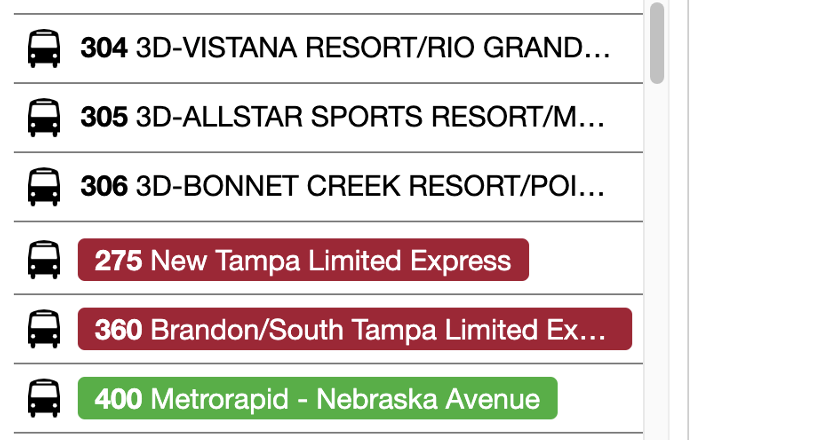Select route 305 3D-Allstar Sports Resort
This screenshot has height=440, width=826.
[x=342, y=117]
